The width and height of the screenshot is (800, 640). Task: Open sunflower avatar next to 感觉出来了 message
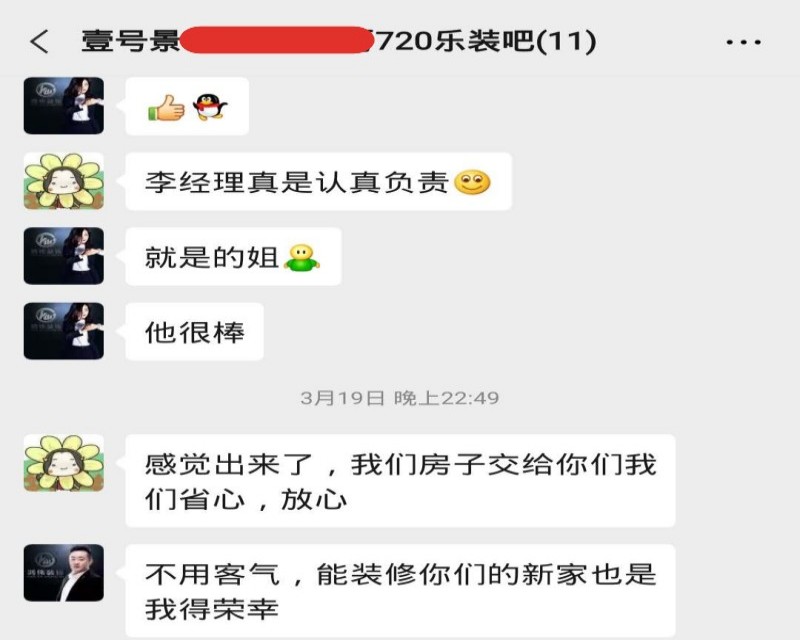64,462
